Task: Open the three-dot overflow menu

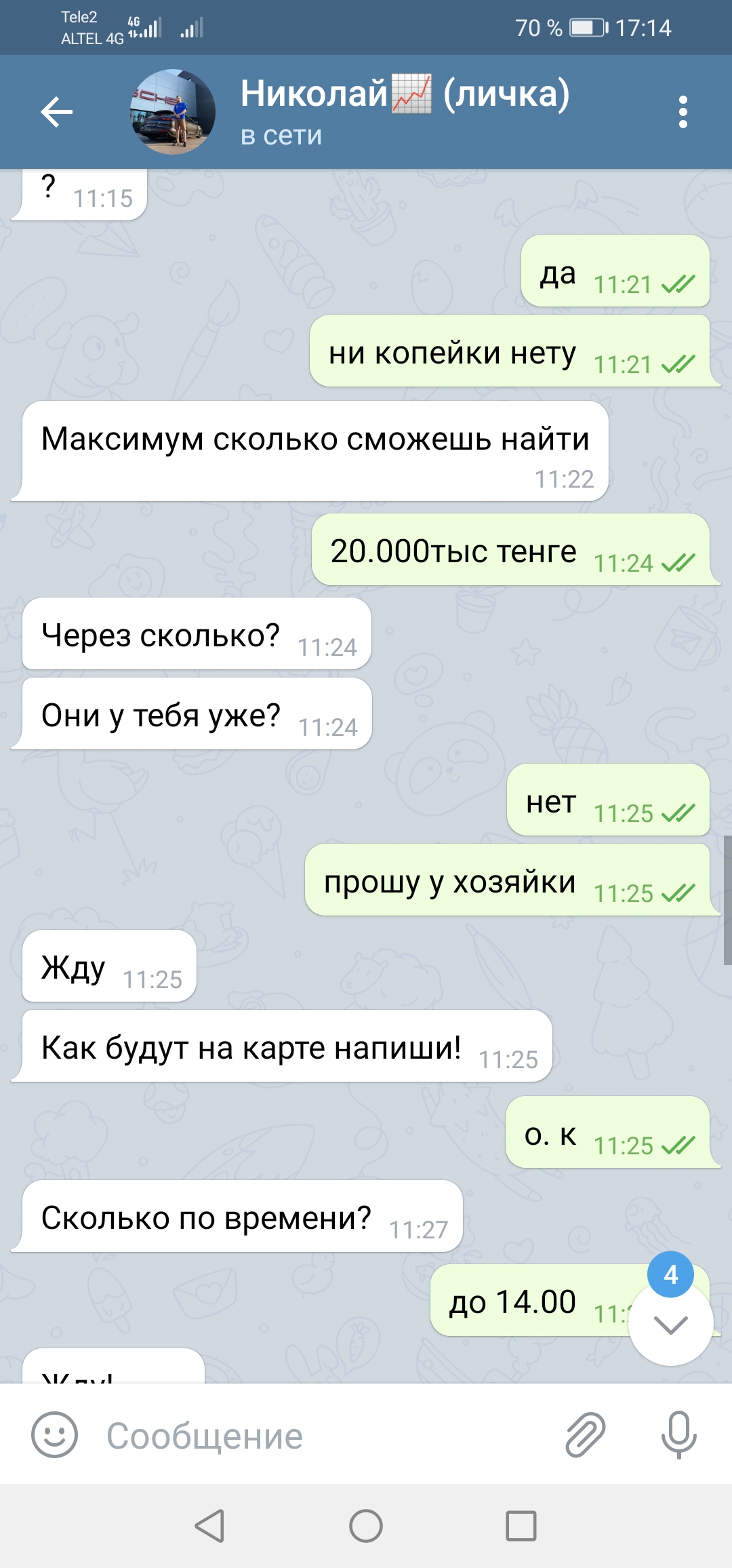Action: pos(683,112)
